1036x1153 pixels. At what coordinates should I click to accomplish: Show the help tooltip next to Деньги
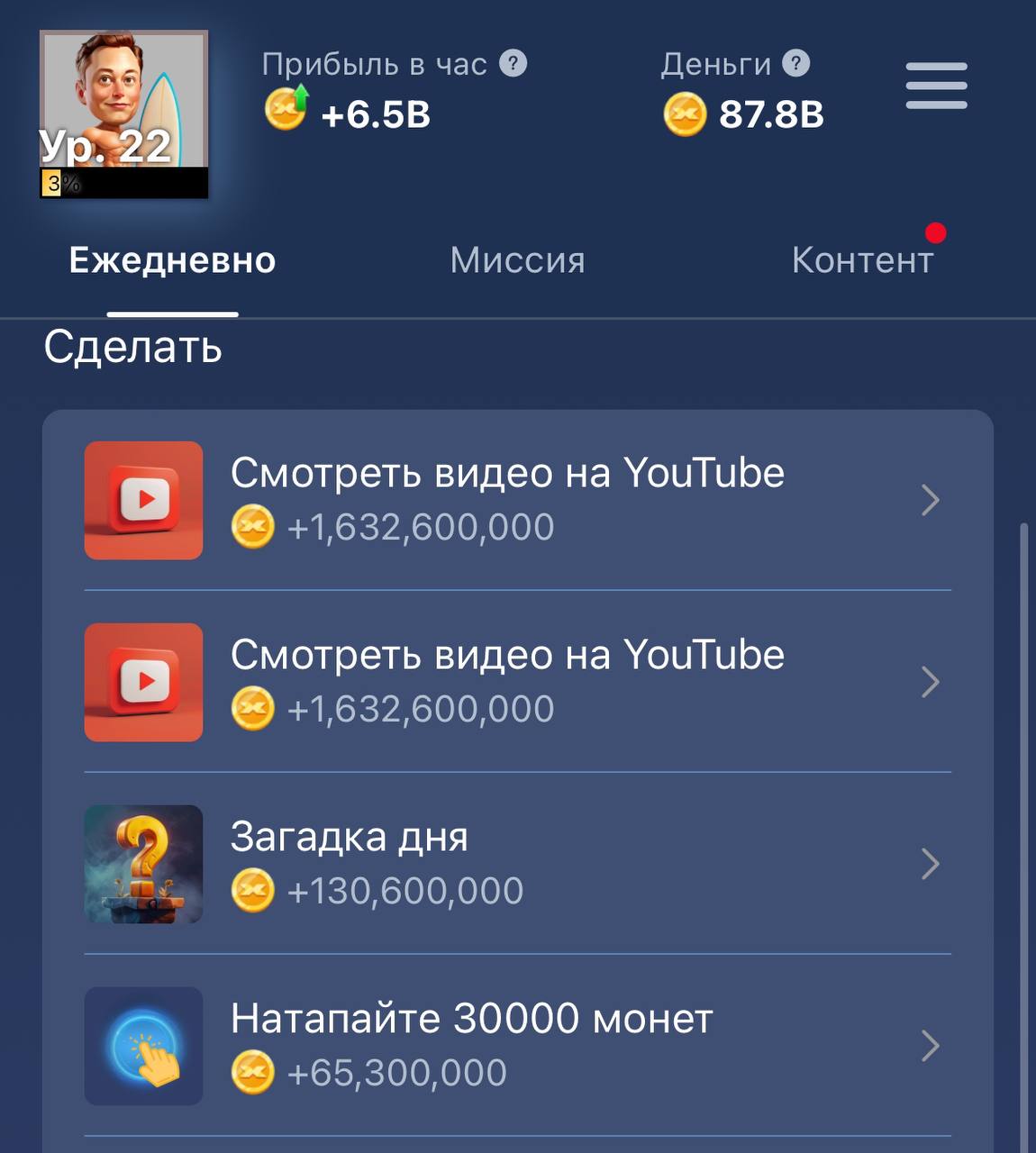tap(796, 64)
